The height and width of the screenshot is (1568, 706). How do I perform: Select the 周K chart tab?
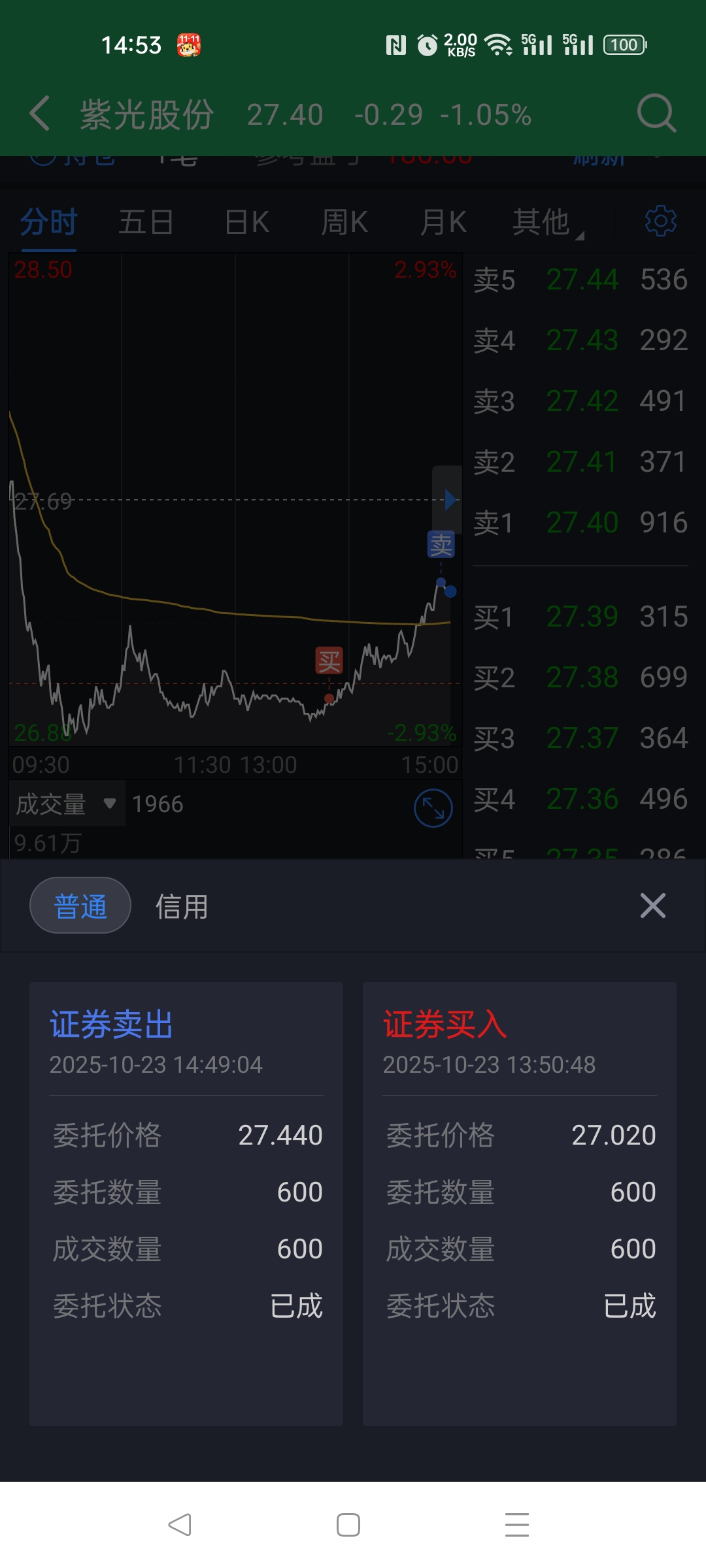(345, 222)
